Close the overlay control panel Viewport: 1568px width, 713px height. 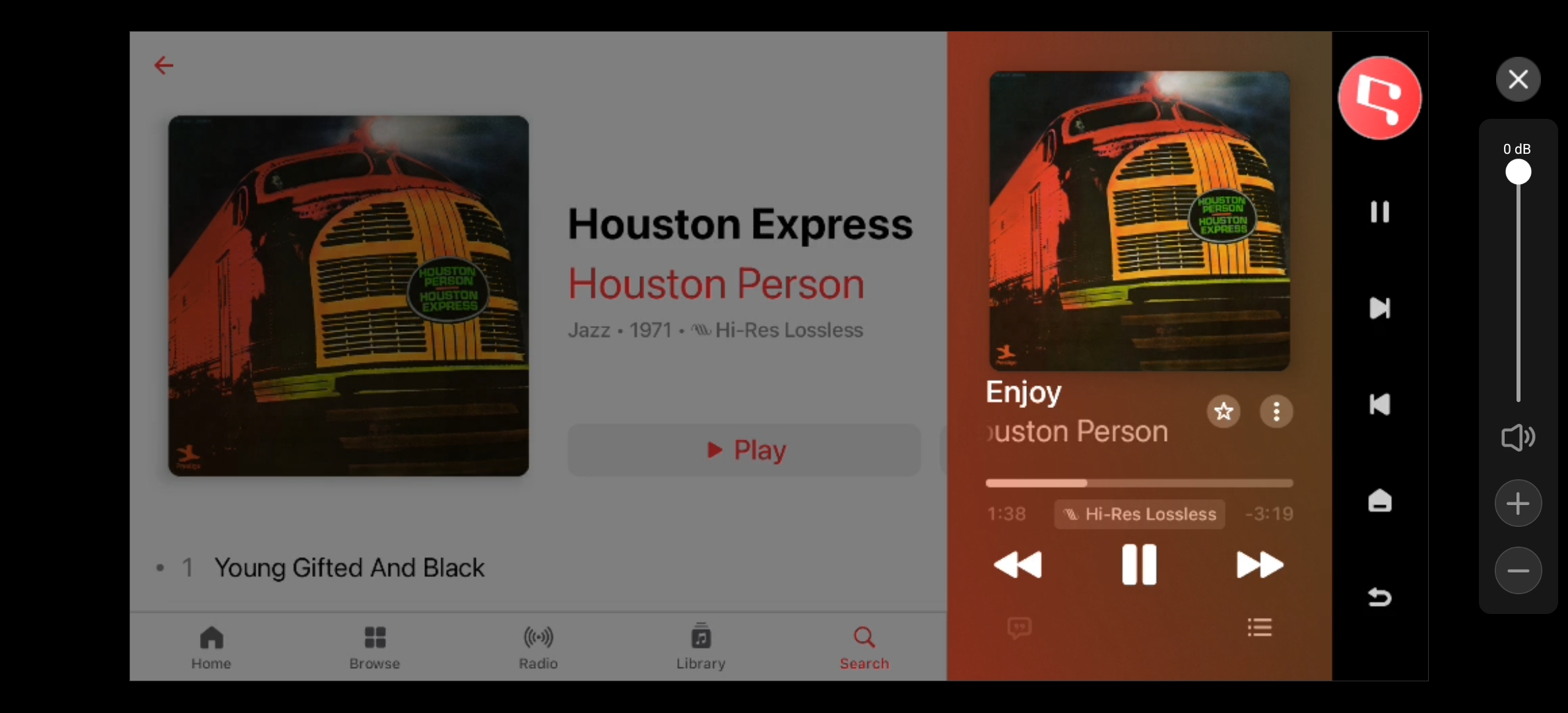point(1518,79)
